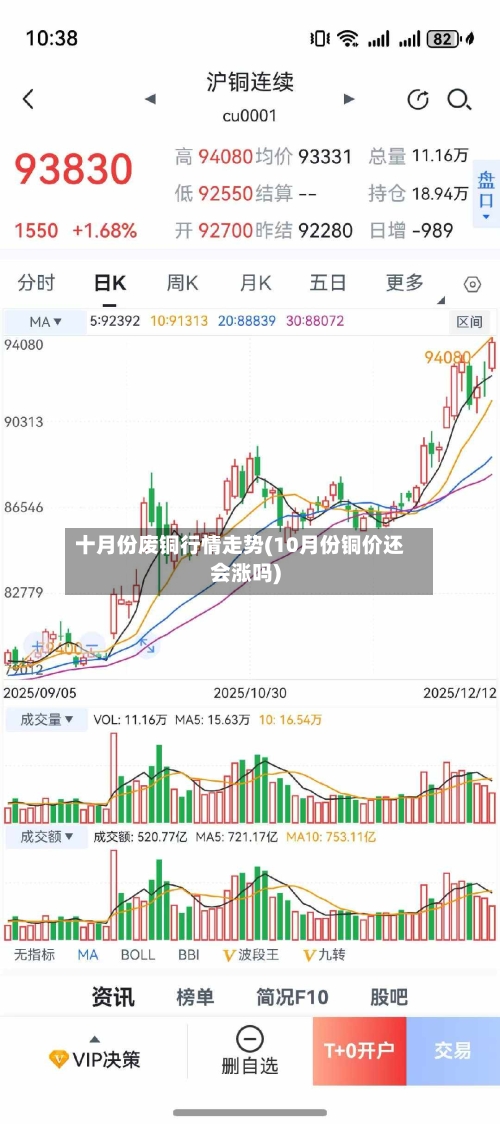Refresh the quote data
This screenshot has height=1124, width=500.
pos(418,100)
